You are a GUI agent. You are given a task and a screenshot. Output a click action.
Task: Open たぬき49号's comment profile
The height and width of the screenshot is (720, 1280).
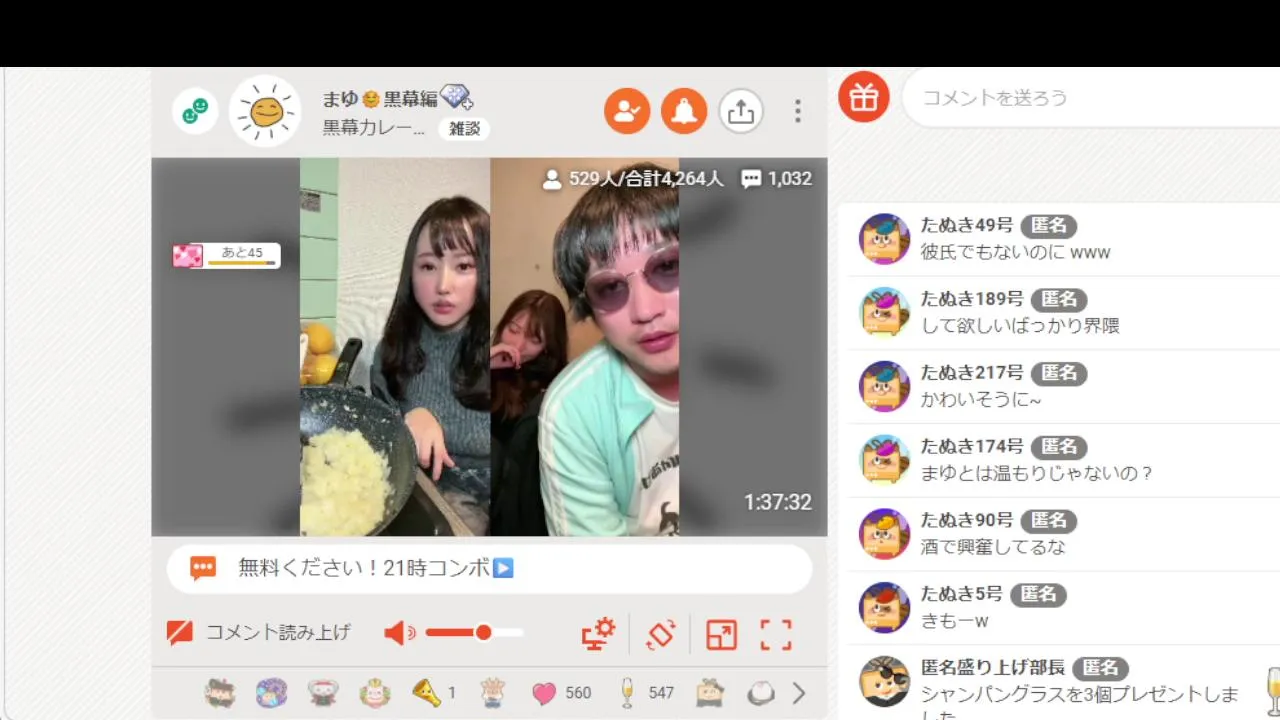coord(884,239)
